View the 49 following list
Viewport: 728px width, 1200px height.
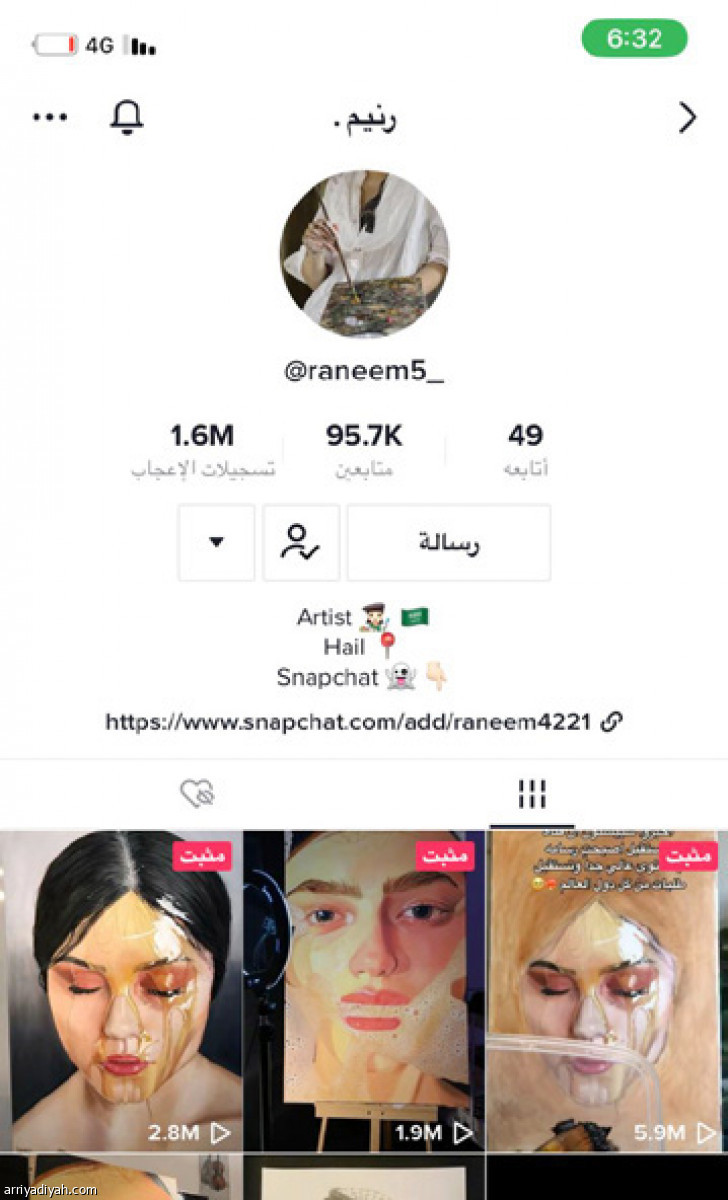(x=525, y=448)
